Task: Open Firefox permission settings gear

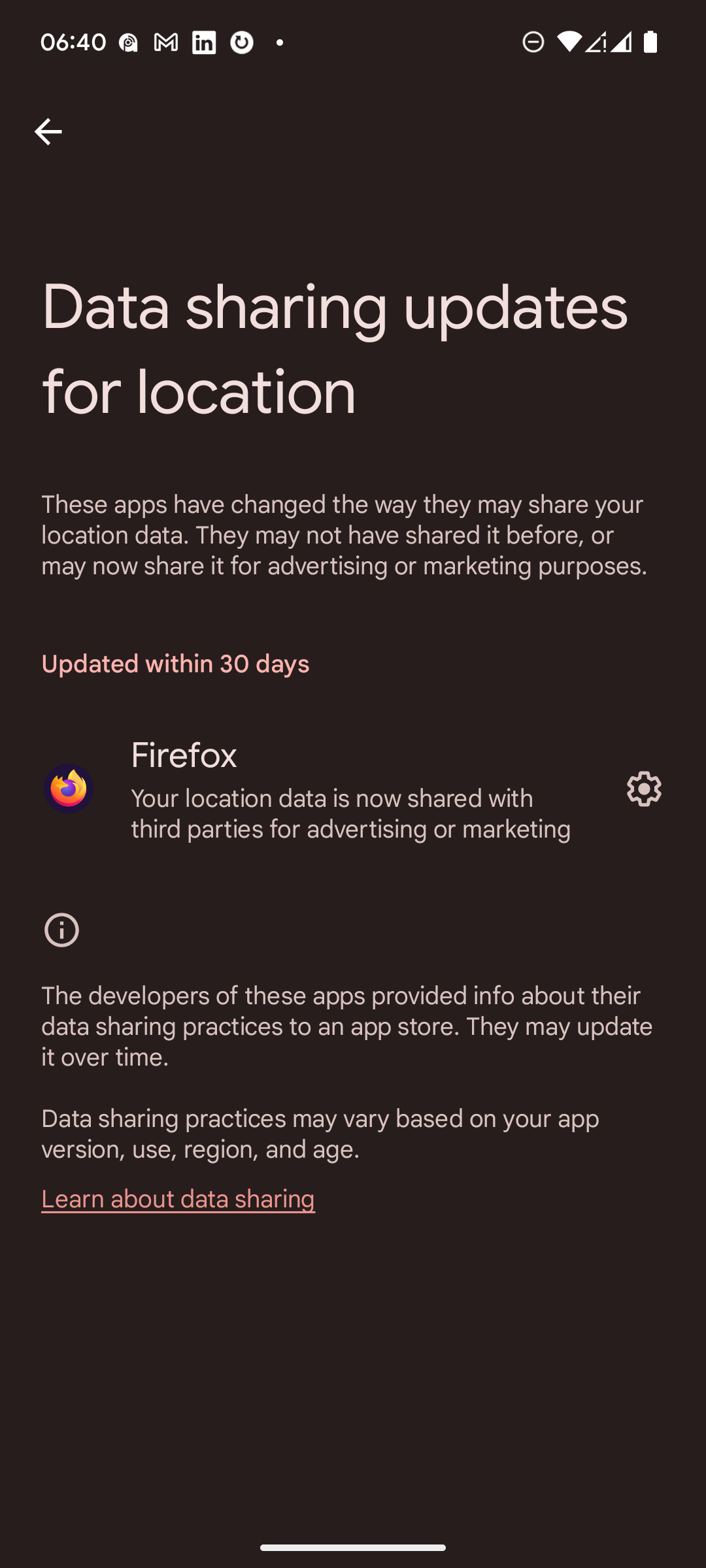Action: pyautogui.click(x=644, y=789)
